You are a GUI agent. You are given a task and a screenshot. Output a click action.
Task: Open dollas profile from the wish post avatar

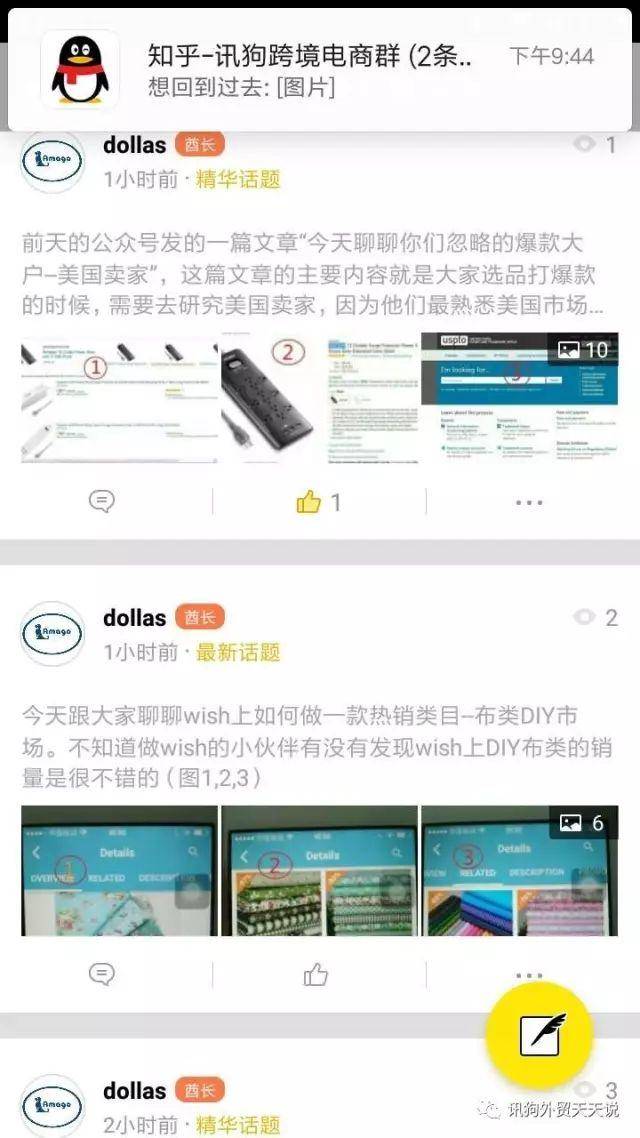point(52,633)
